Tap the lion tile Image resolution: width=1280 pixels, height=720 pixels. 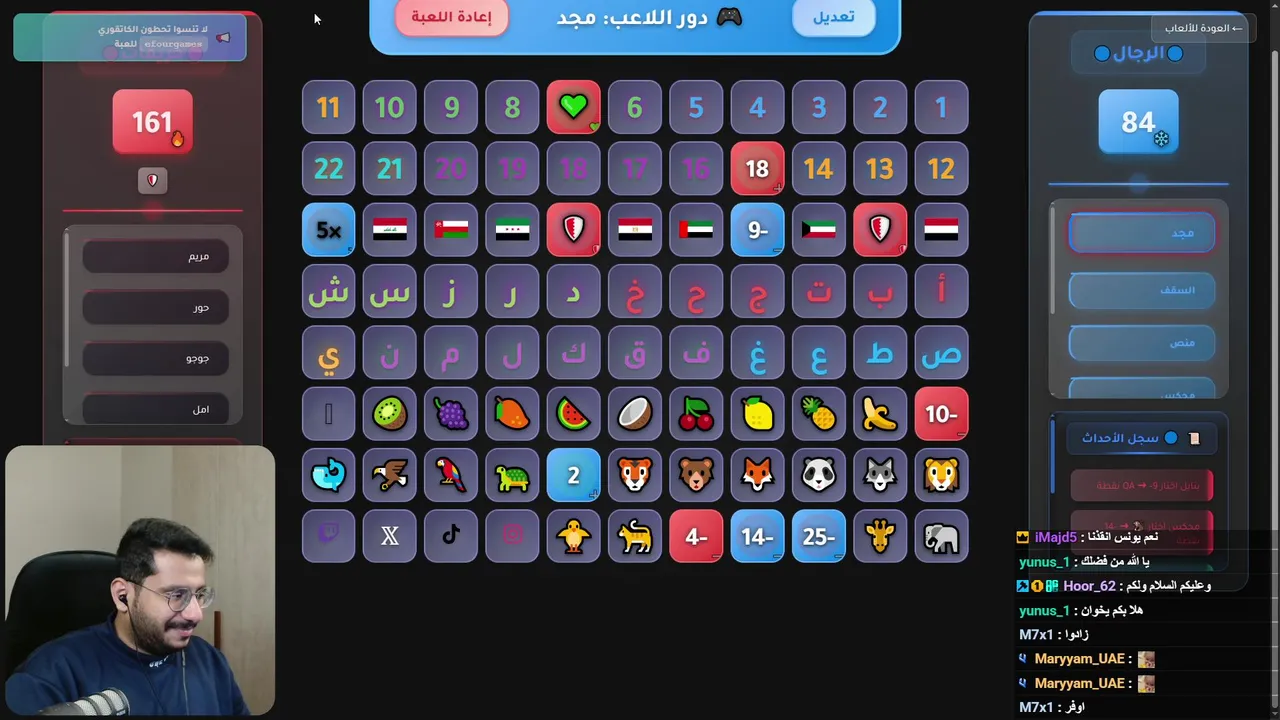[941, 476]
